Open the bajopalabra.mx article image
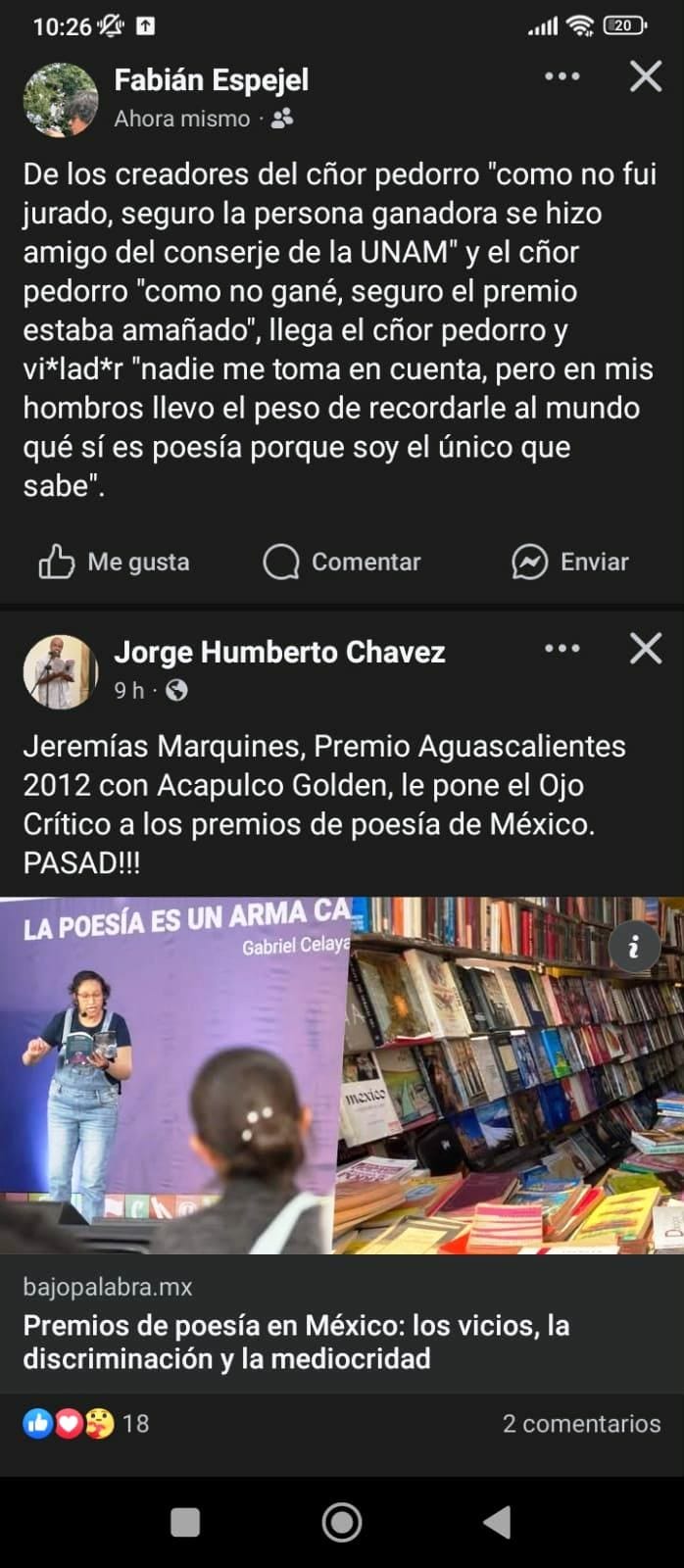The width and height of the screenshot is (684, 1568). coord(342,1075)
